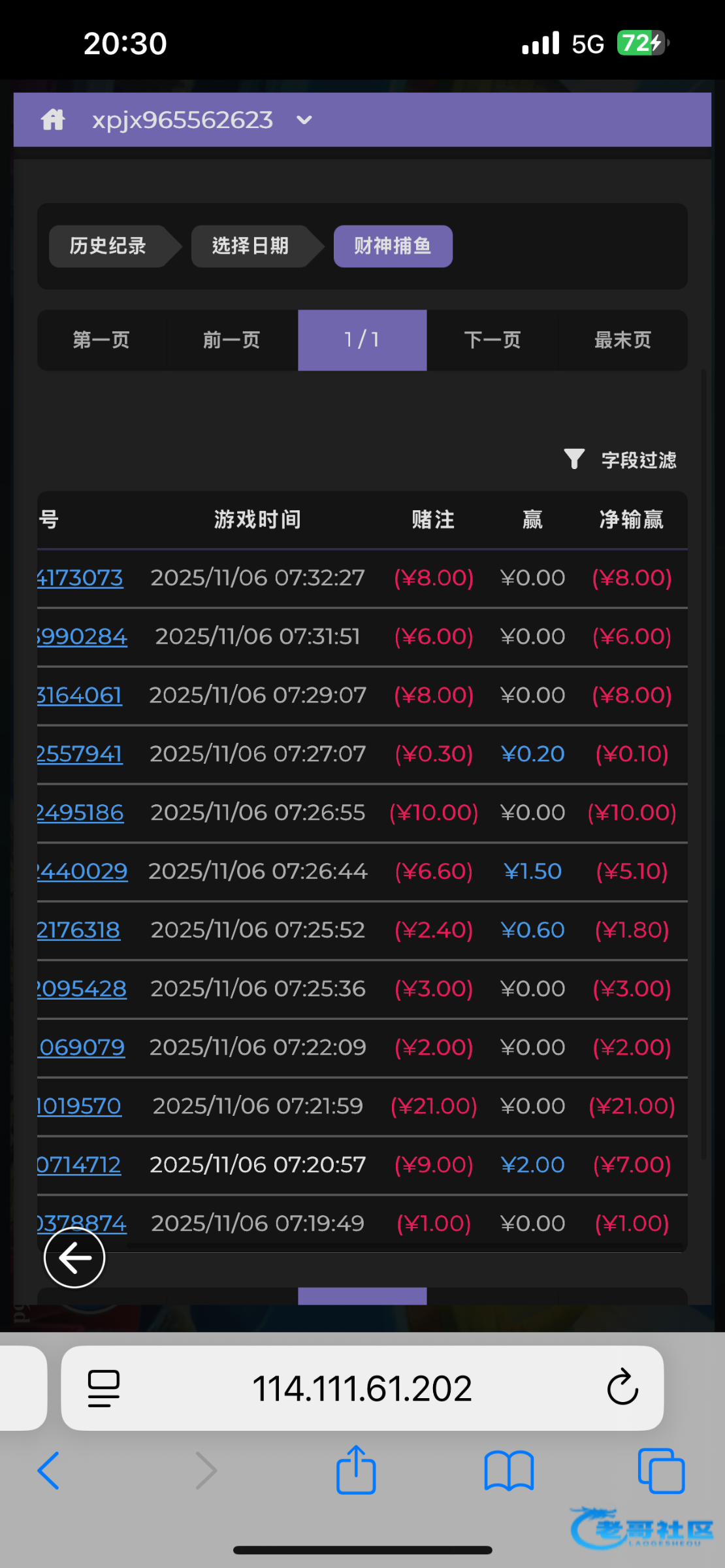Open the 字段过滤 field filter
This screenshot has height=1568, width=725.
tap(620, 460)
